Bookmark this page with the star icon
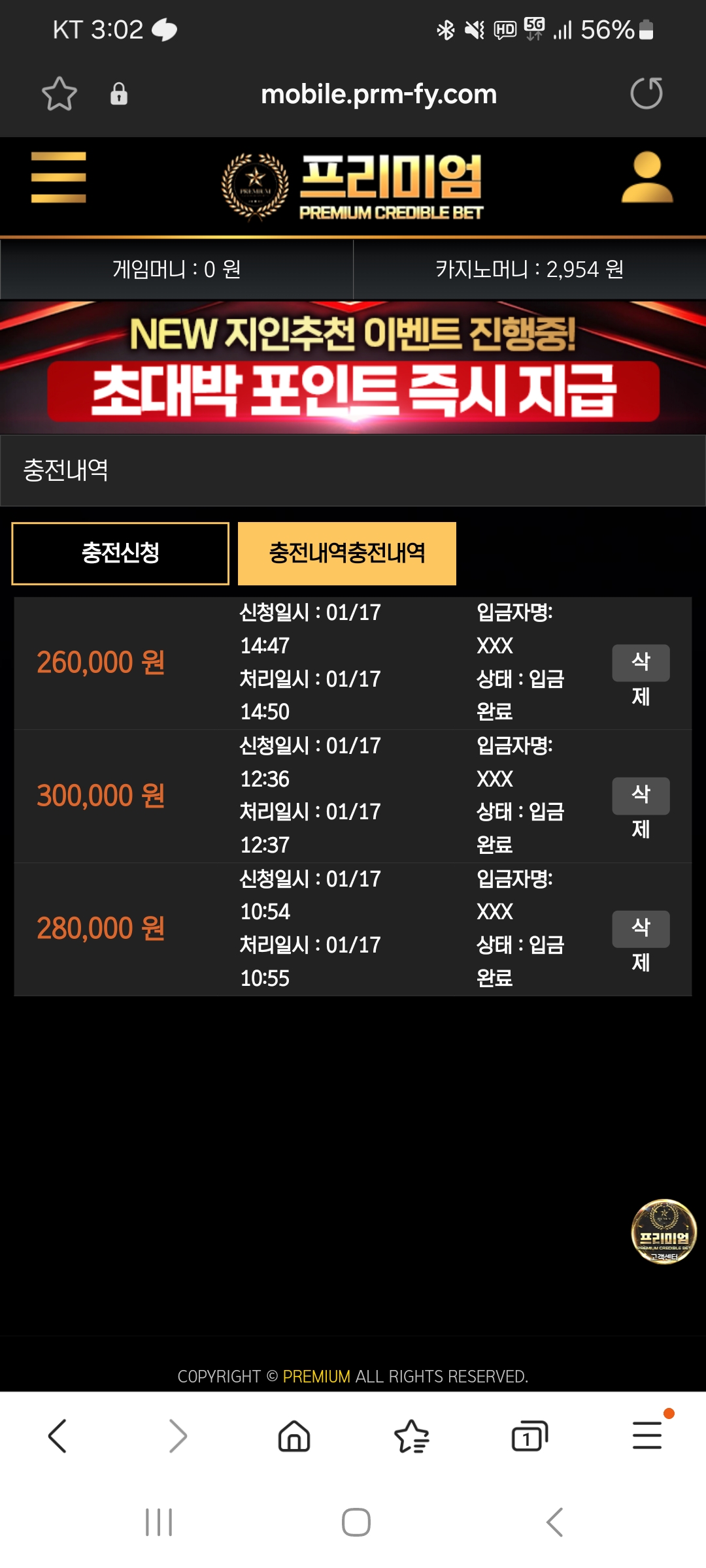This screenshot has width=706, height=1568. click(59, 94)
